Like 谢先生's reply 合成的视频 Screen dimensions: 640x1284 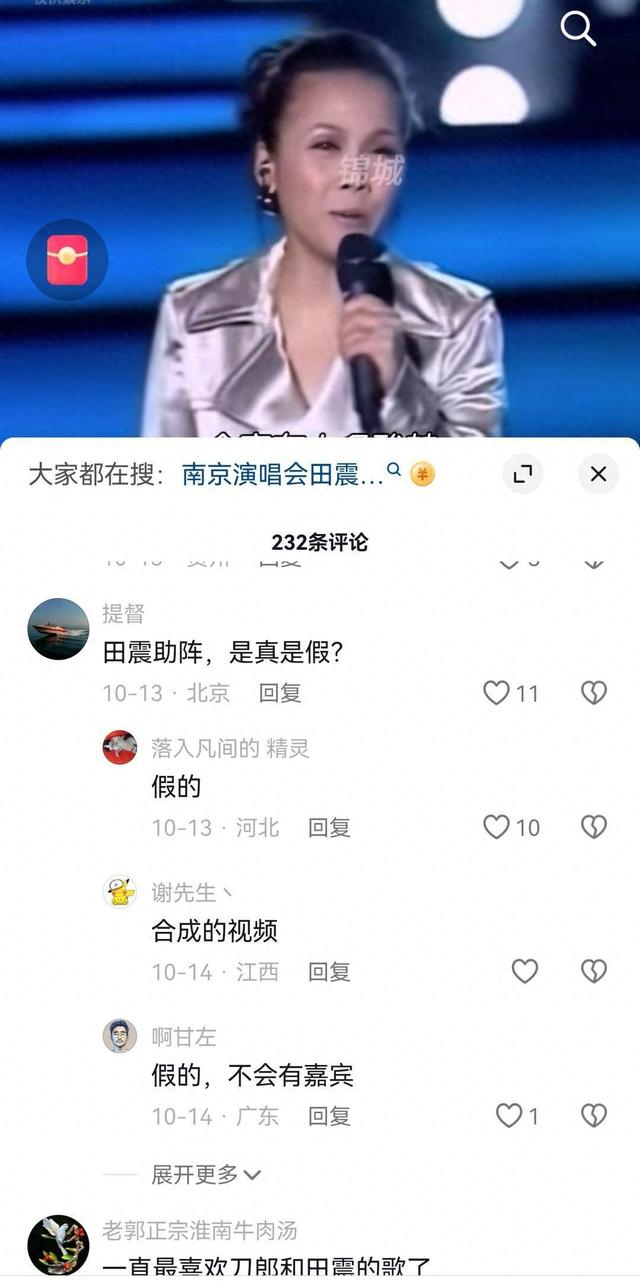point(524,971)
